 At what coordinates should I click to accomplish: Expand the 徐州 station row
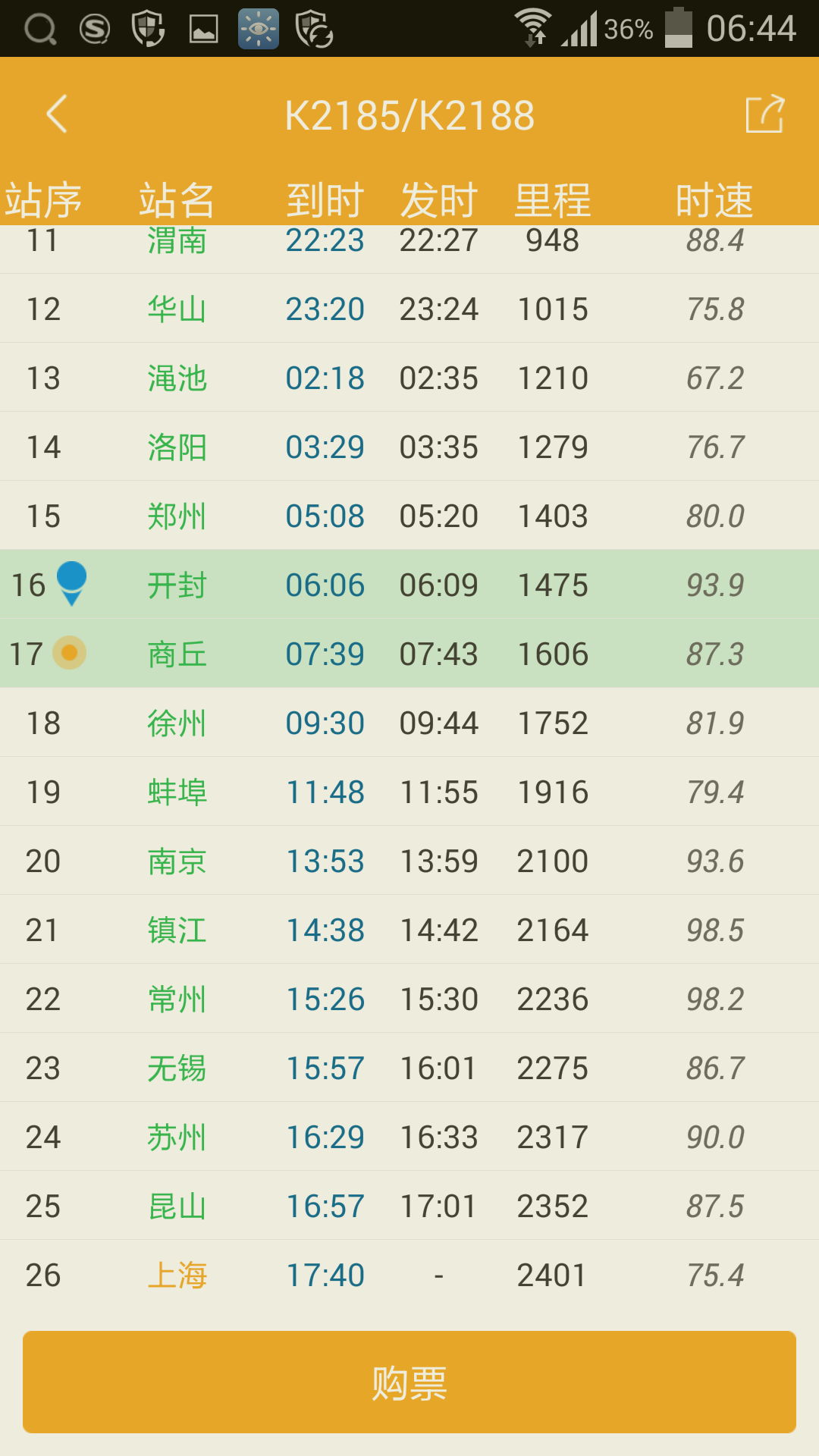[409, 722]
